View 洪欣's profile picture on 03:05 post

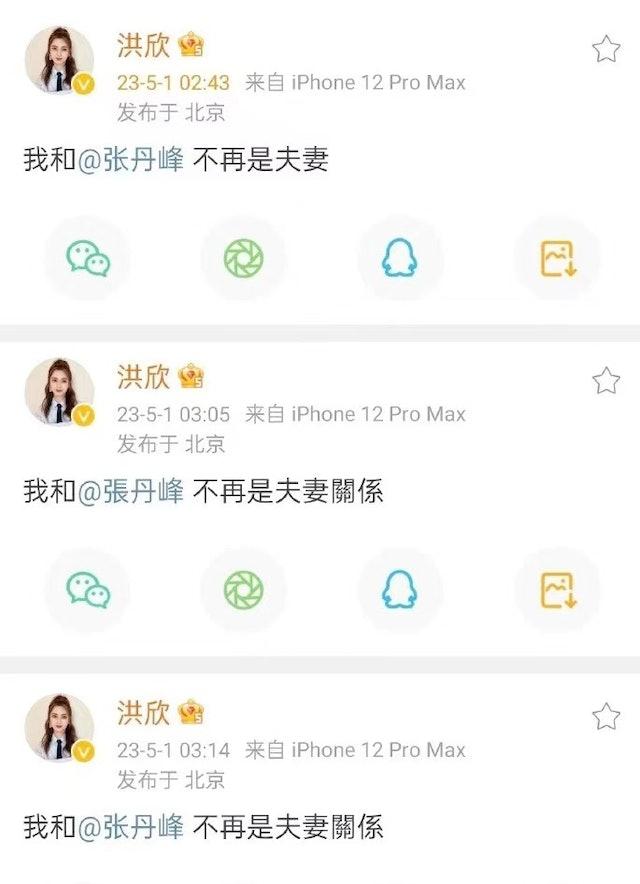pos(59,392)
